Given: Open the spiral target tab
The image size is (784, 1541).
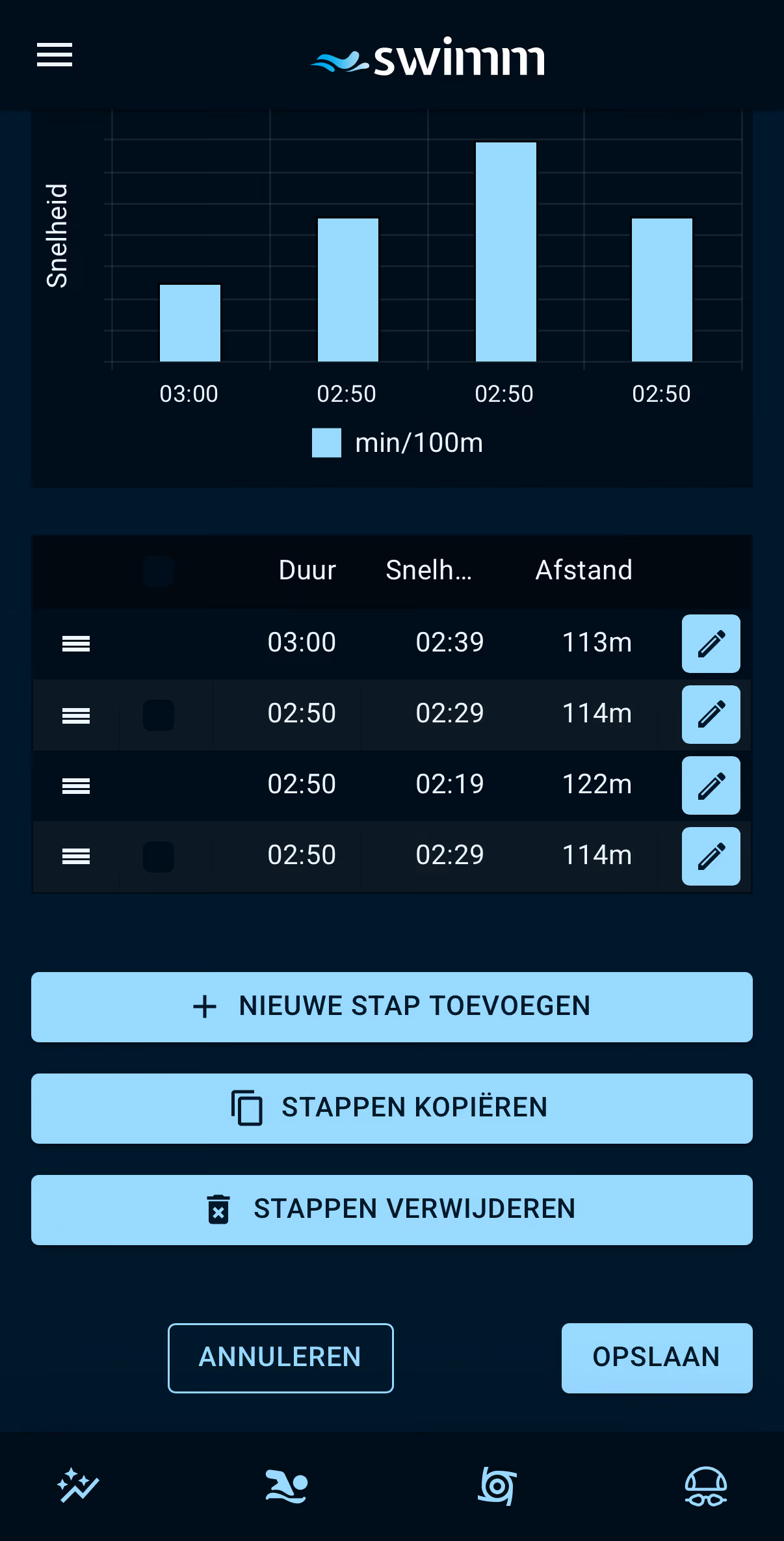Looking at the screenshot, I should (497, 1486).
